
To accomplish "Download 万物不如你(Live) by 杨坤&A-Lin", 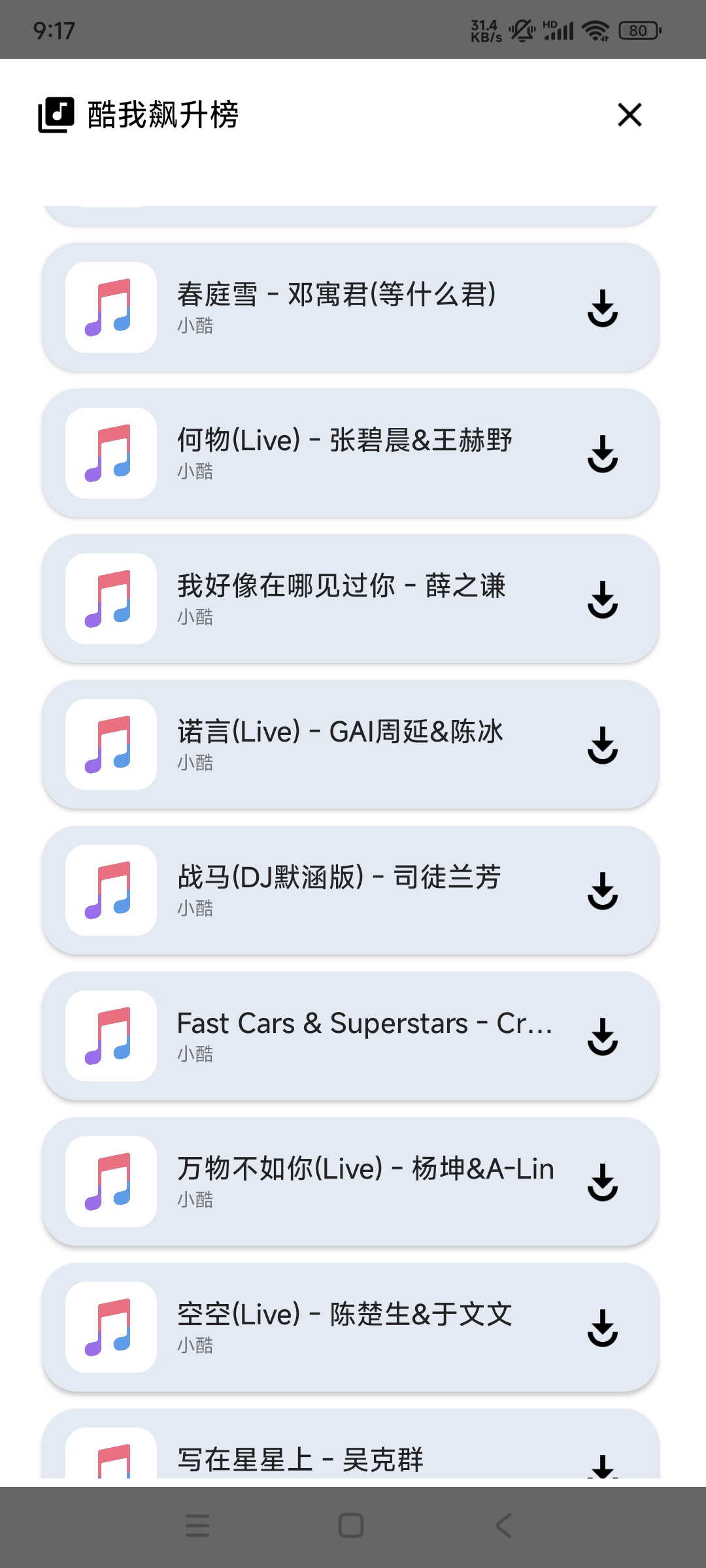I will point(602,1182).
